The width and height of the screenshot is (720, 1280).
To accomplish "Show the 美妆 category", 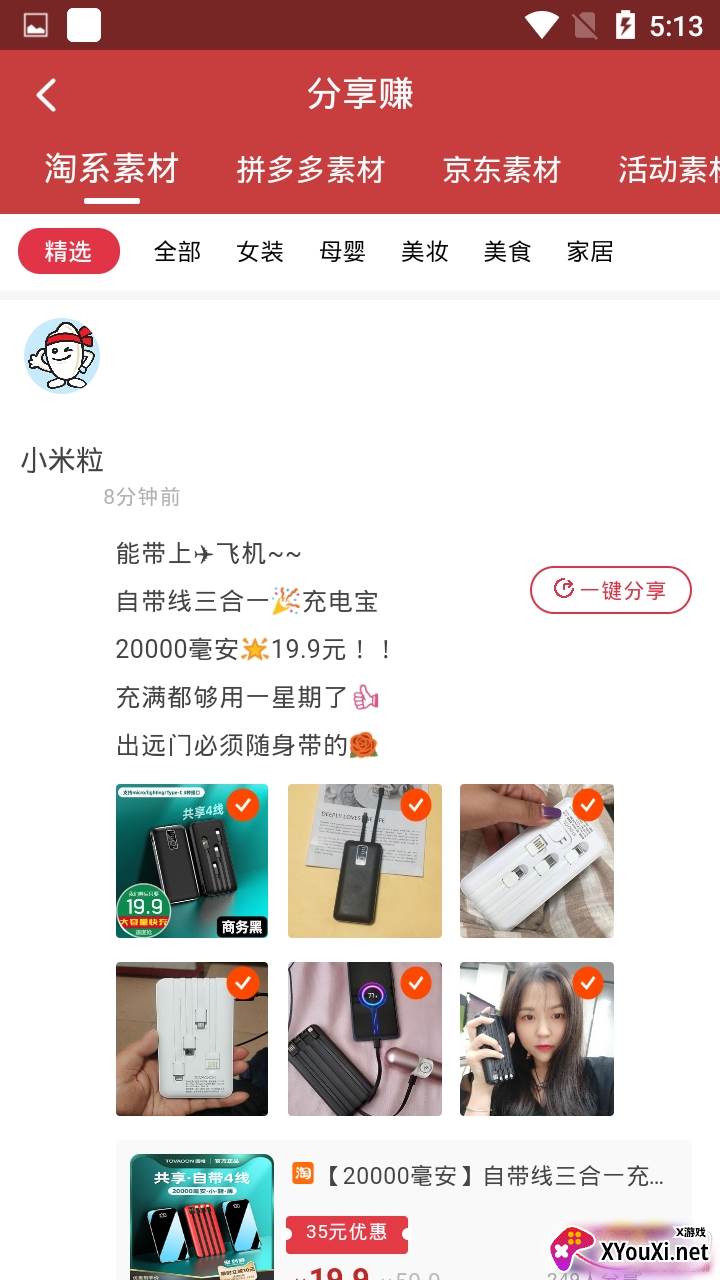I will point(425,251).
